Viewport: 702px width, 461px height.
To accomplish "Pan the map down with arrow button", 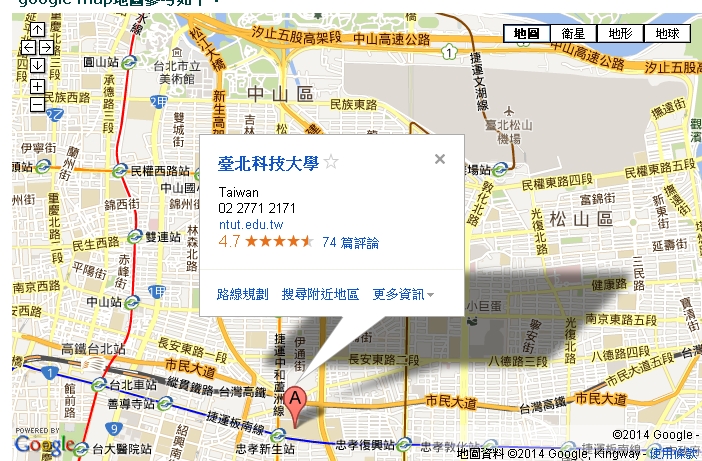I will click(38, 65).
